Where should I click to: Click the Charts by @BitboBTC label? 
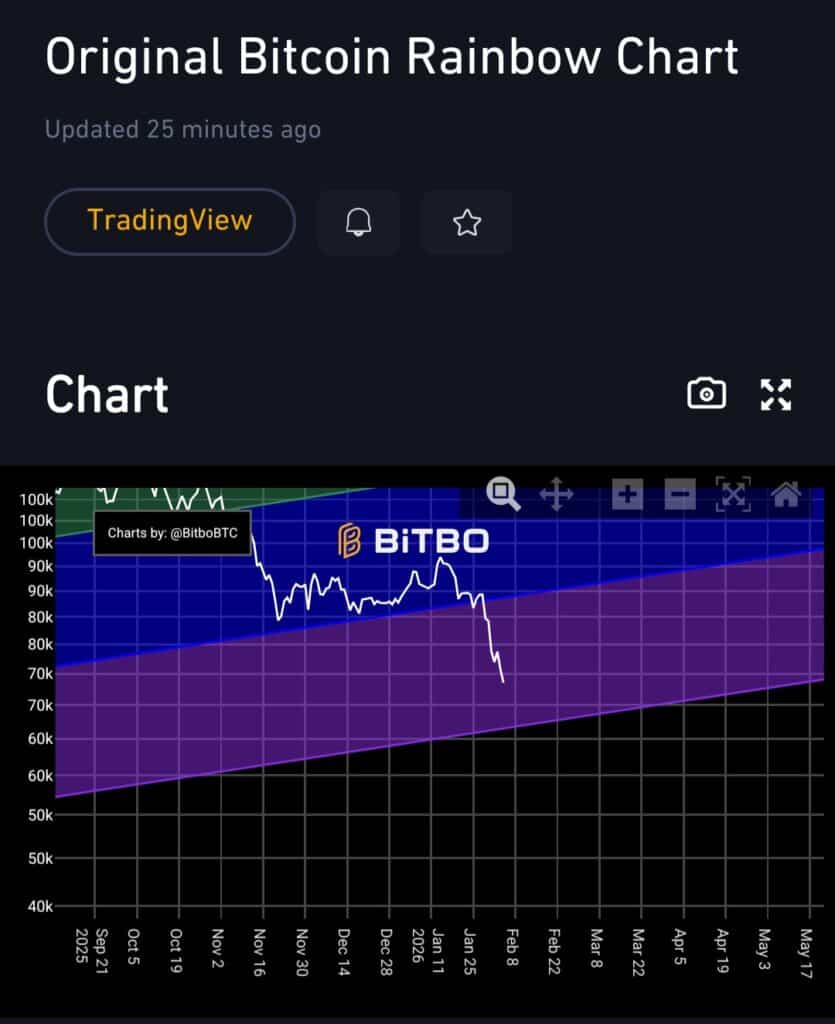click(x=172, y=534)
